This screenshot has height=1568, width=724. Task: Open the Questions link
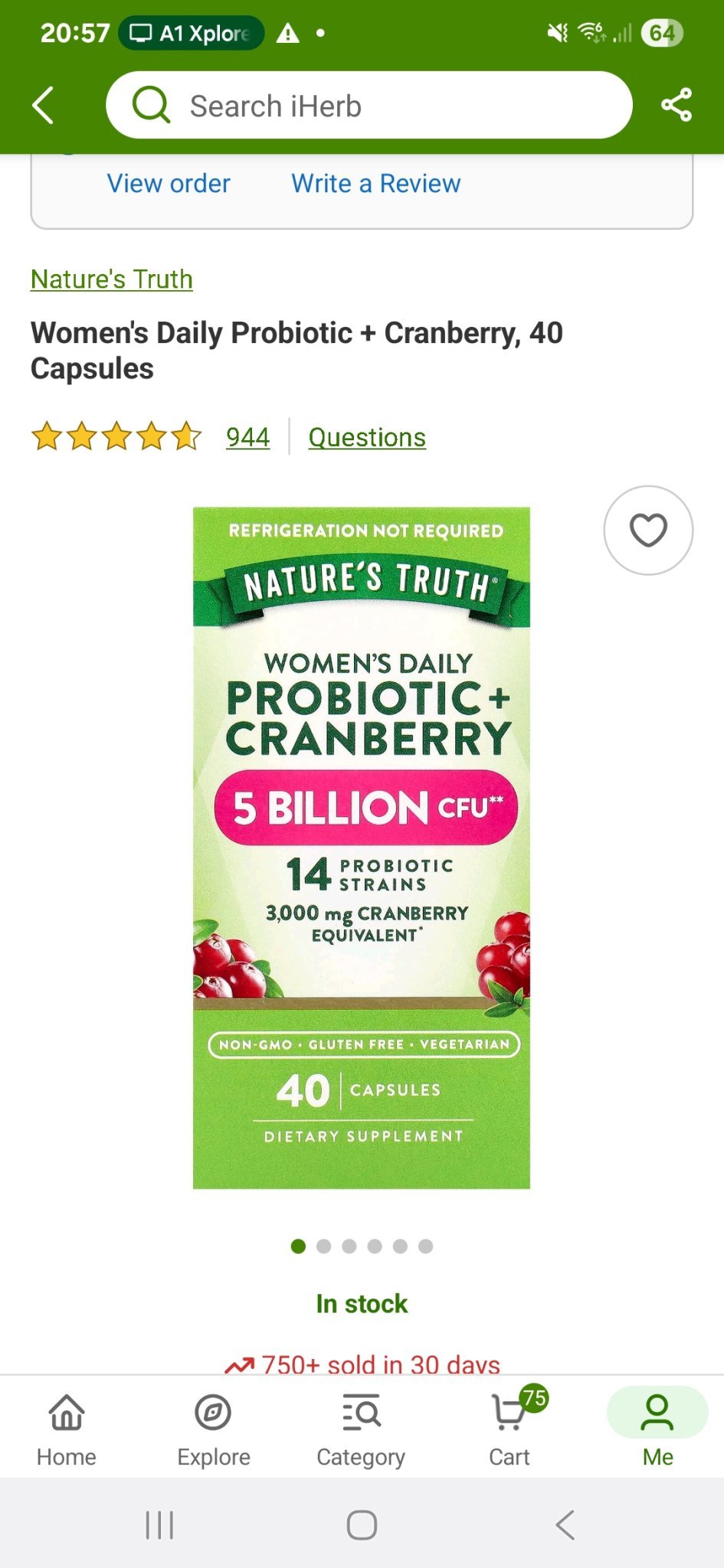click(367, 437)
